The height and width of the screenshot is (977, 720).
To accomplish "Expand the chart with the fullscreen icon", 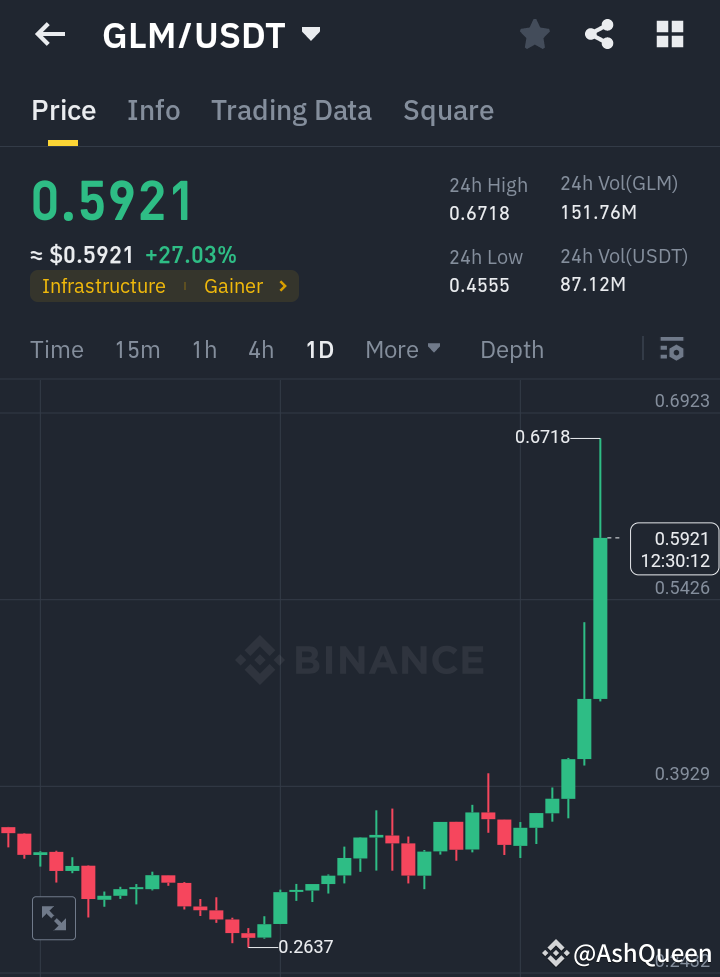I will point(53,918).
